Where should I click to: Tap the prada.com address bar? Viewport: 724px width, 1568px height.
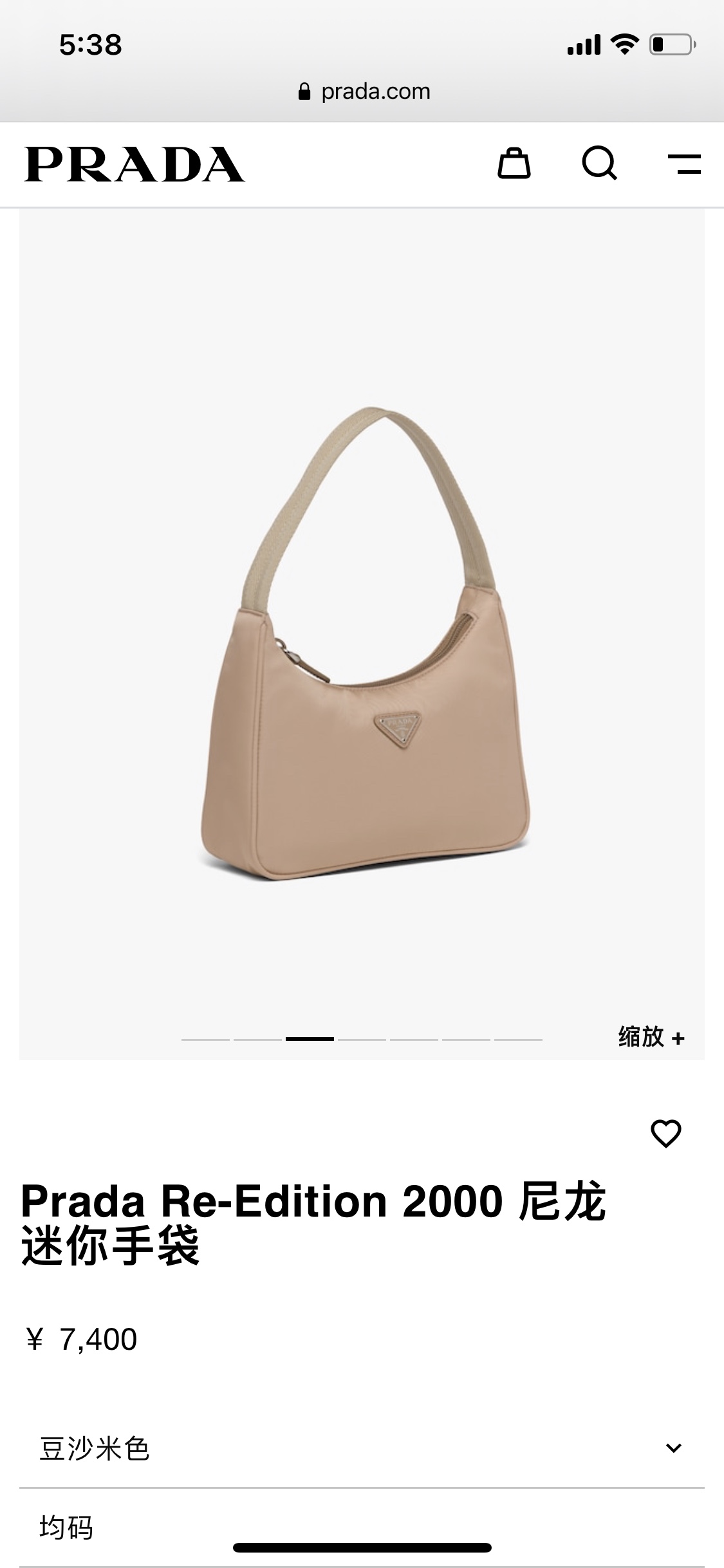364,91
